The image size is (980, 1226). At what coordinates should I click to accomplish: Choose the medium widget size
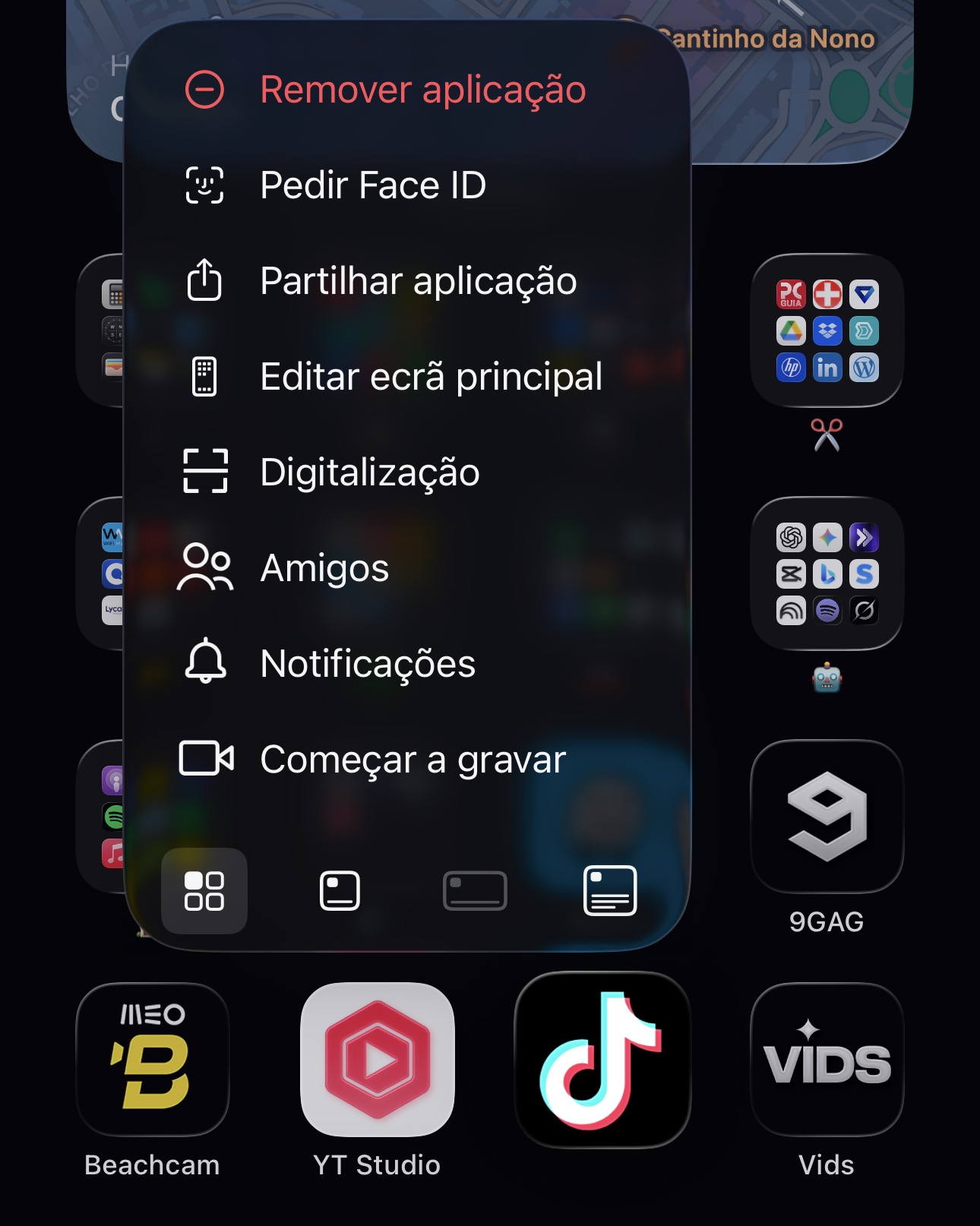coord(475,891)
